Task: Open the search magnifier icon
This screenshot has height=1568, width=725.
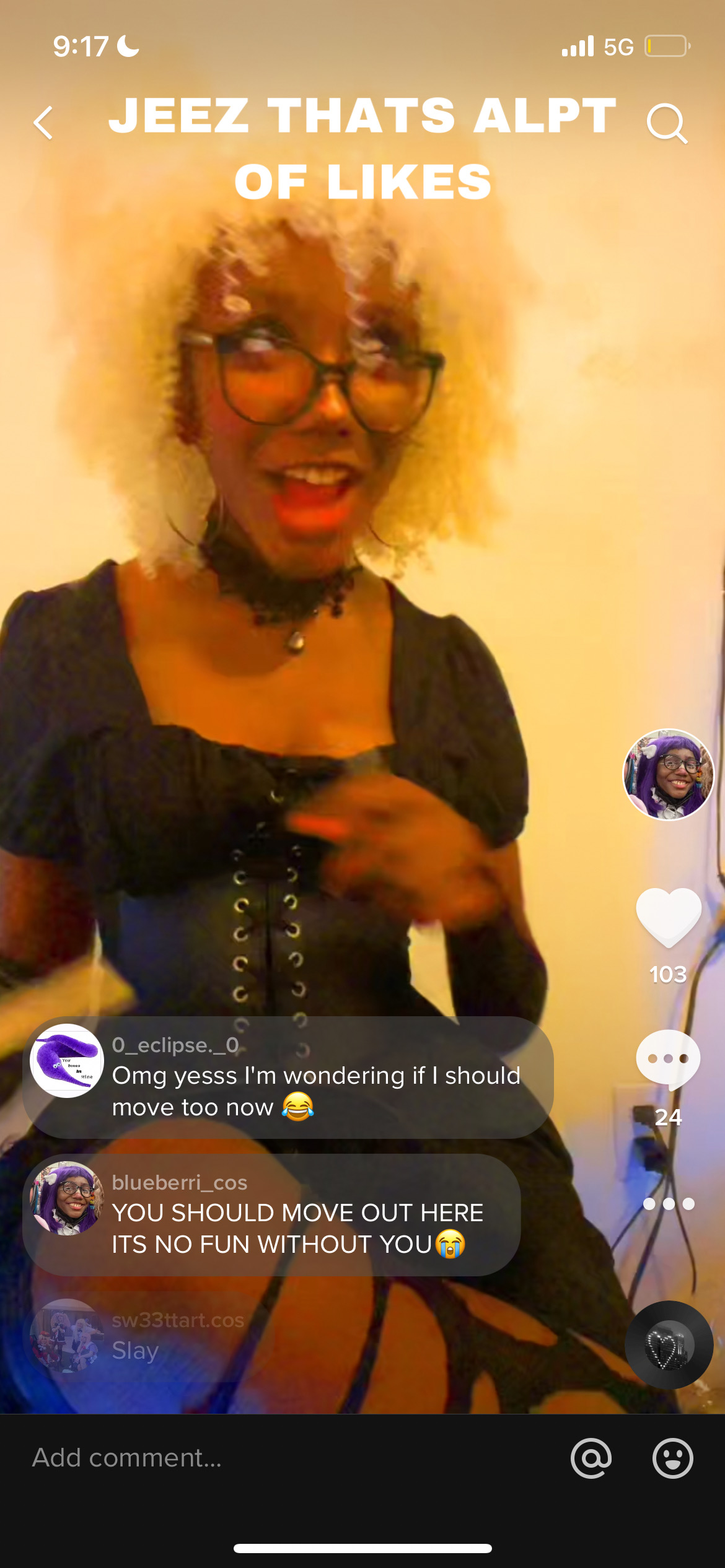Action: [x=667, y=123]
